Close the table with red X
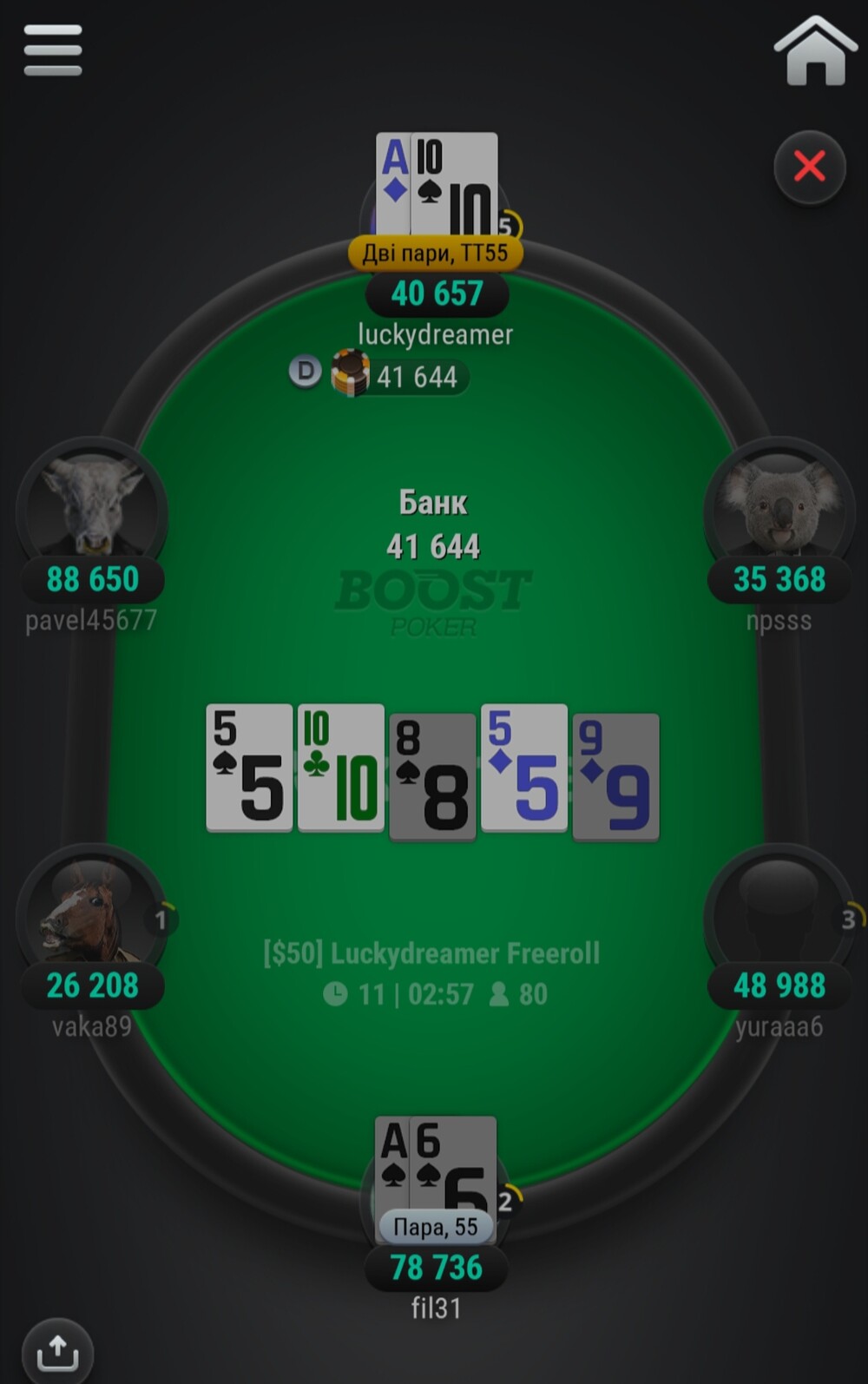The width and height of the screenshot is (868, 1384). pos(809,167)
